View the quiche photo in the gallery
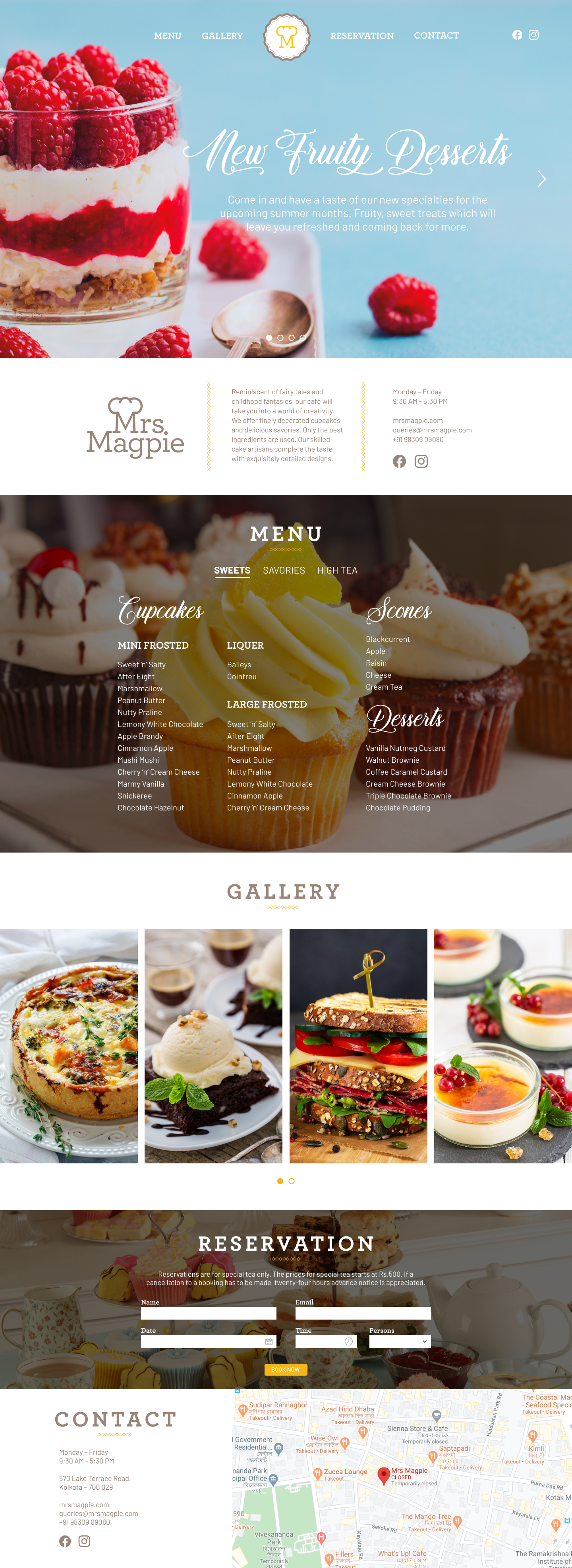This screenshot has height=1568, width=572. 69,1045
